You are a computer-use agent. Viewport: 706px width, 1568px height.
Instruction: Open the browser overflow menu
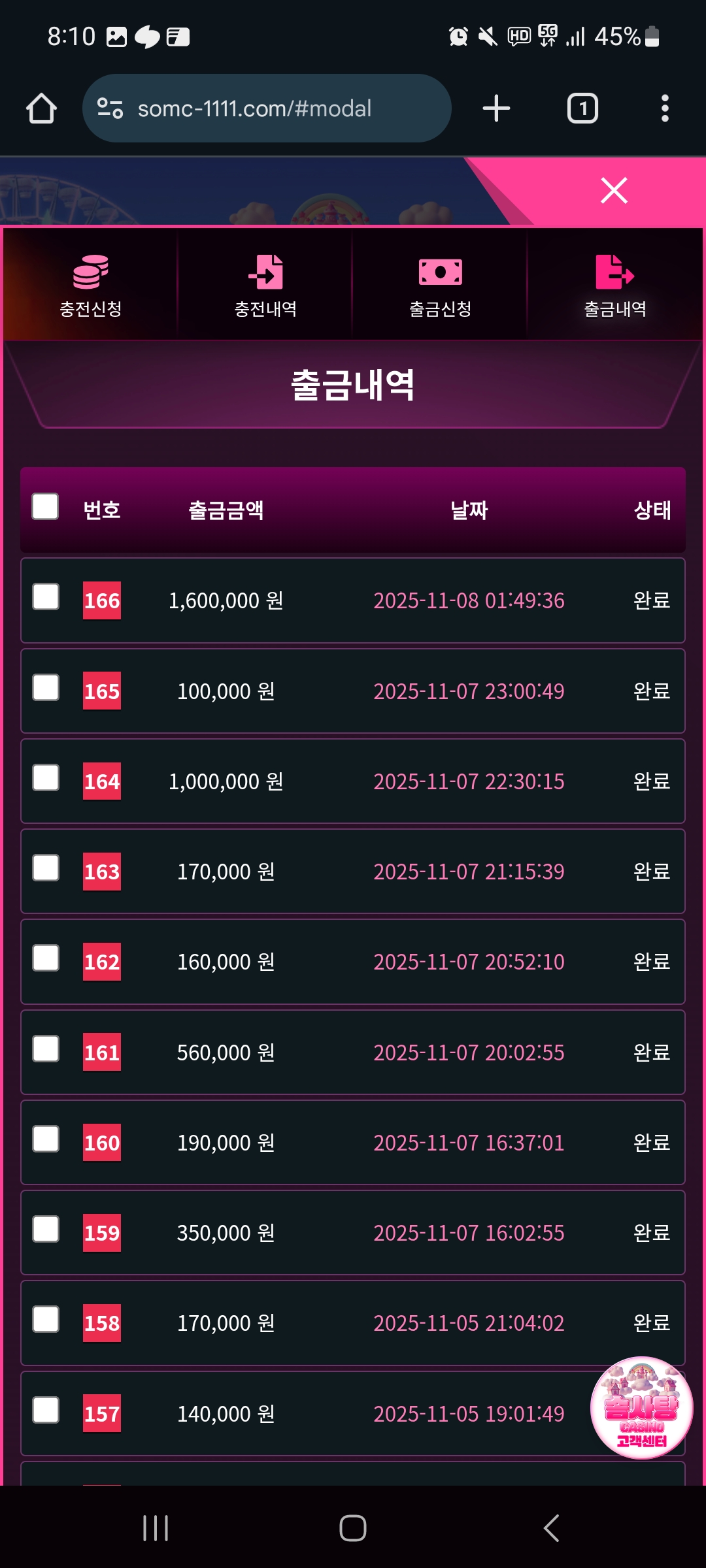(664, 108)
